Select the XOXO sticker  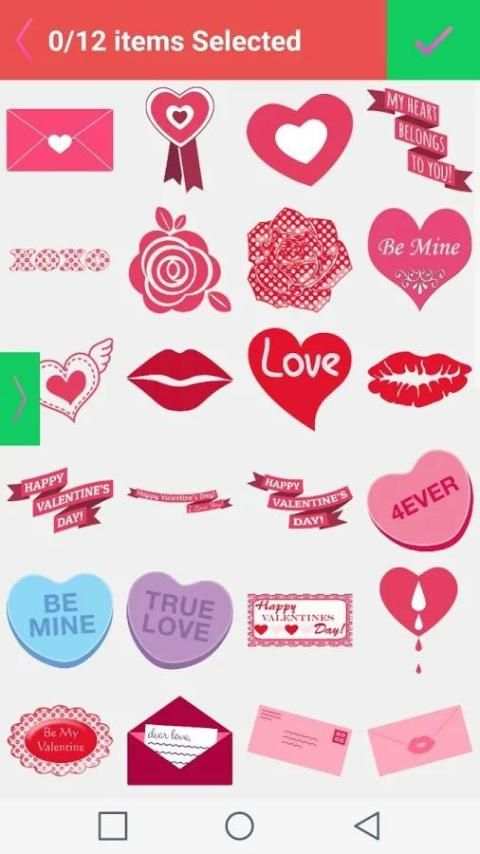point(60,260)
